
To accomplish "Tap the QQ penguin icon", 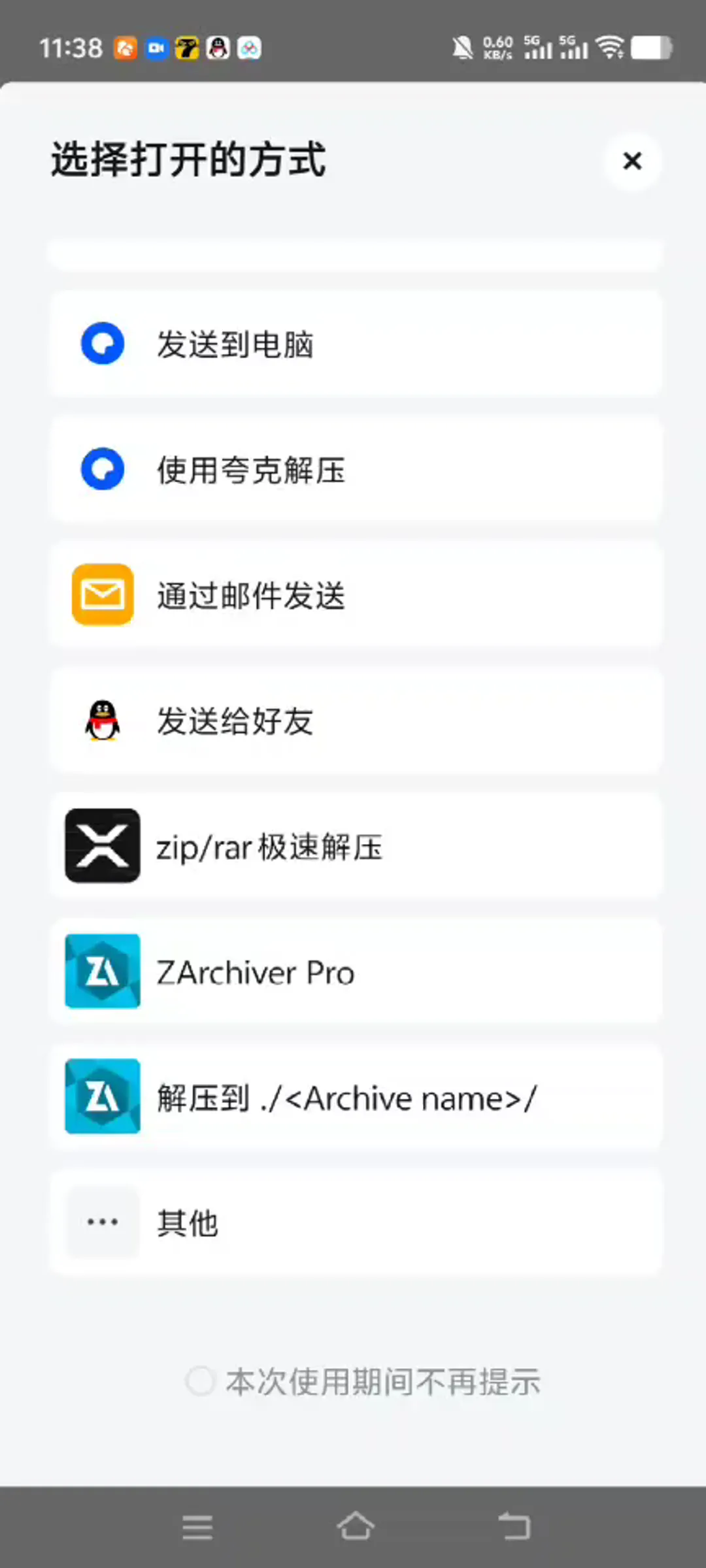I will tap(102, 721).
